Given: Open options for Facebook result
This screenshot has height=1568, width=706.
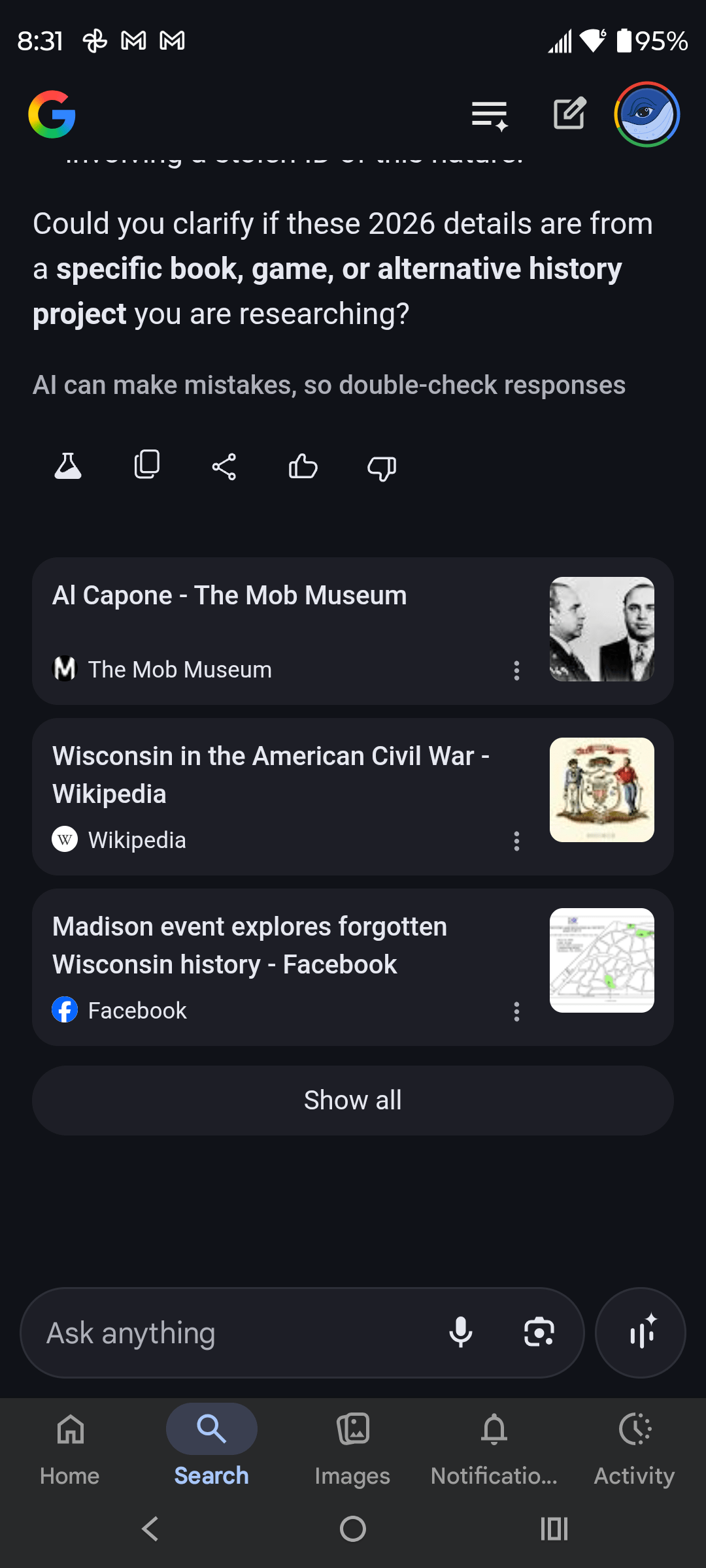Looking at the screenshot, I should pos(516,1012).
